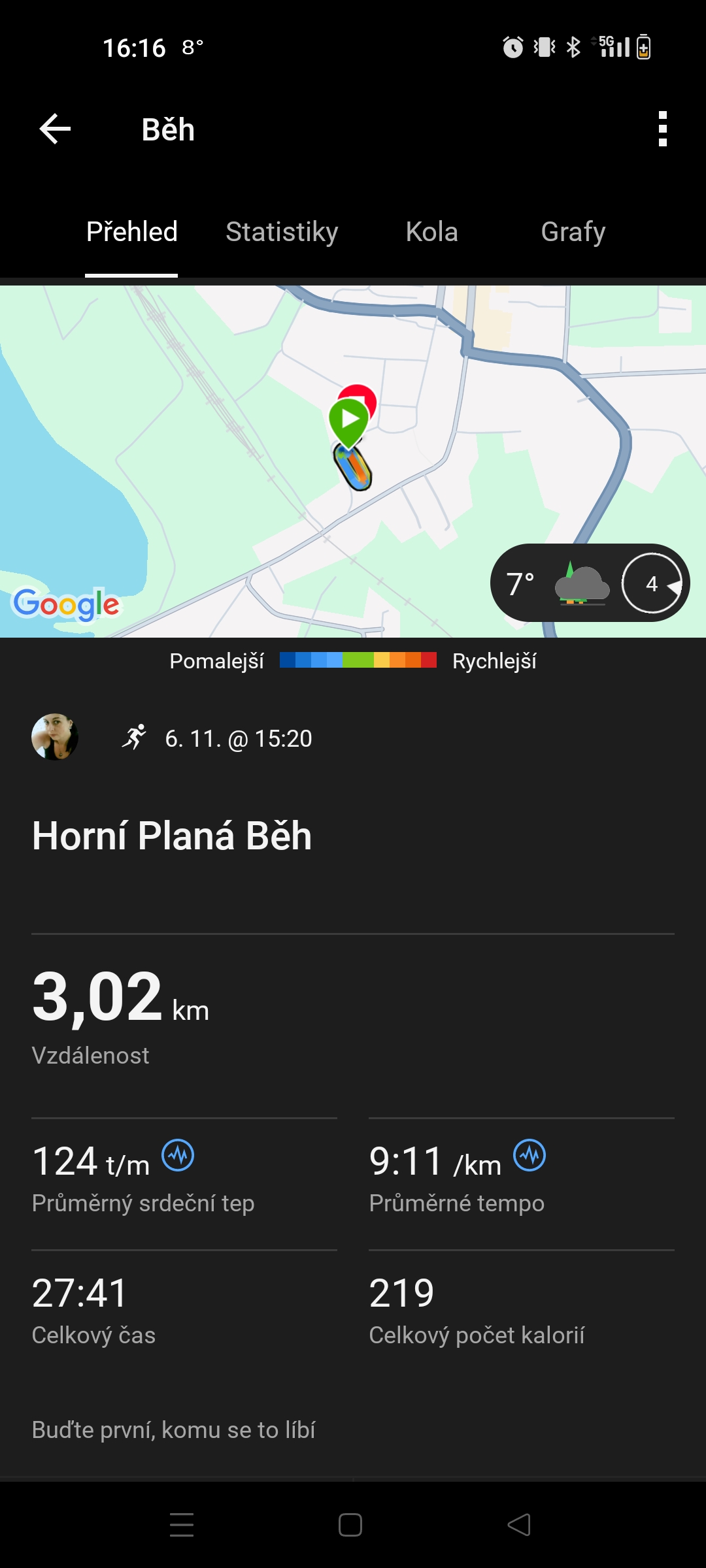
Task: Open the three-dot overflow menu
Action: tap(662, 129)
